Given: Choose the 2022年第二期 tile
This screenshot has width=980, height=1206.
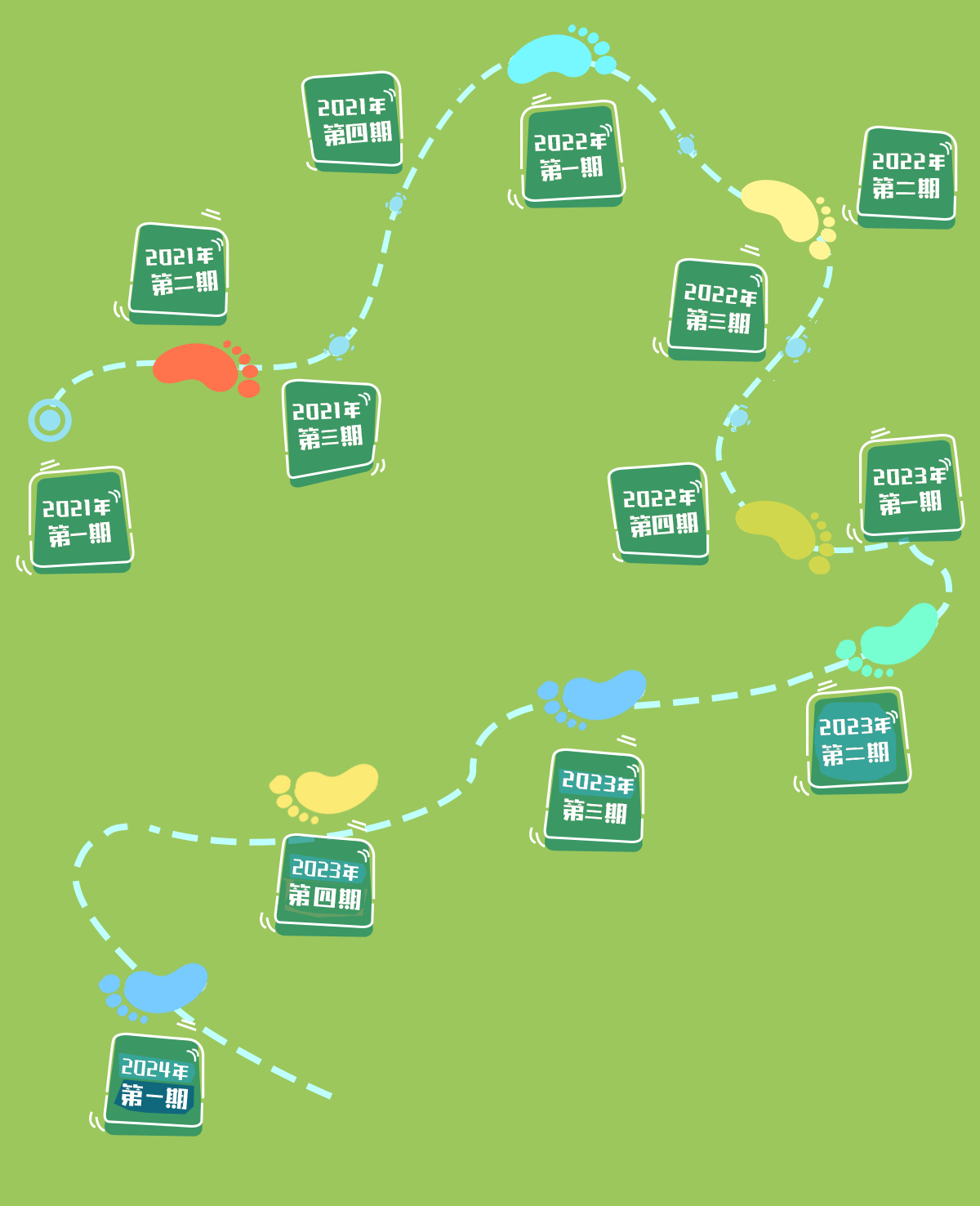Looking at the screenshot, I should [907, 175].
